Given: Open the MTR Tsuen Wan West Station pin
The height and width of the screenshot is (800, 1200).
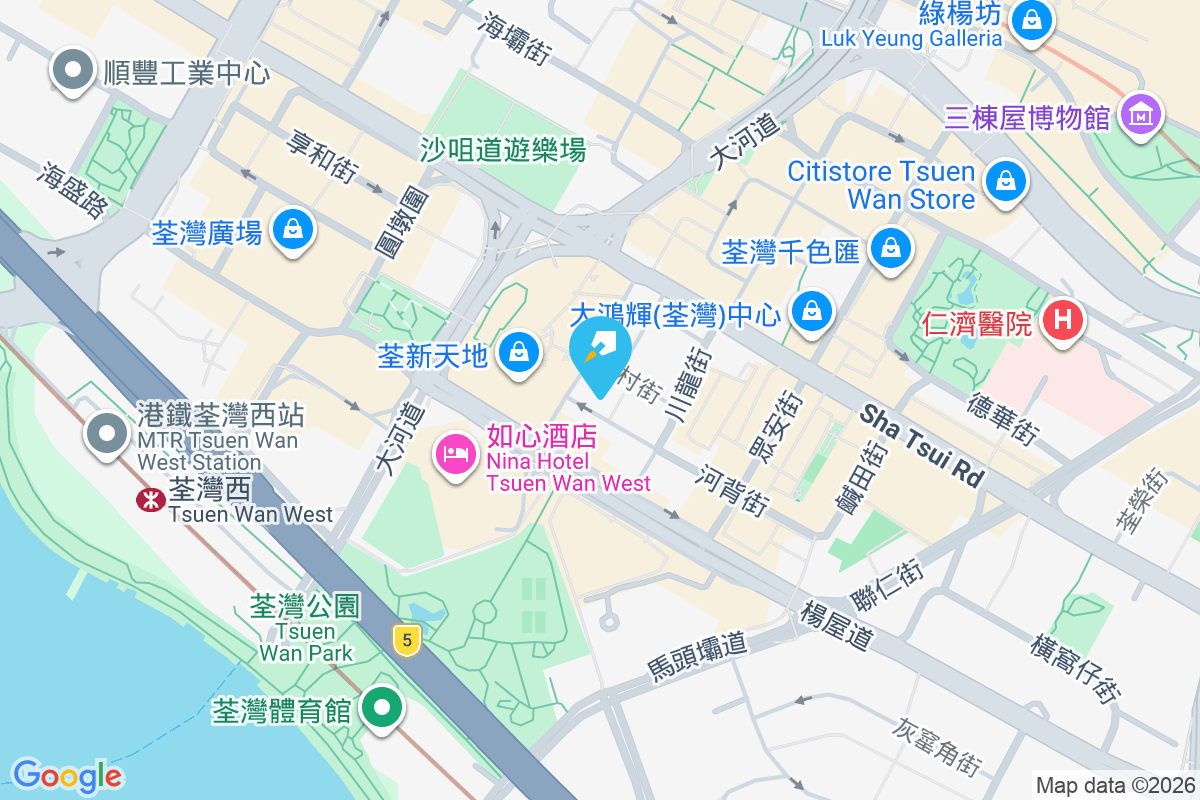Looking at the screenshot, I should tap(107, 434).
